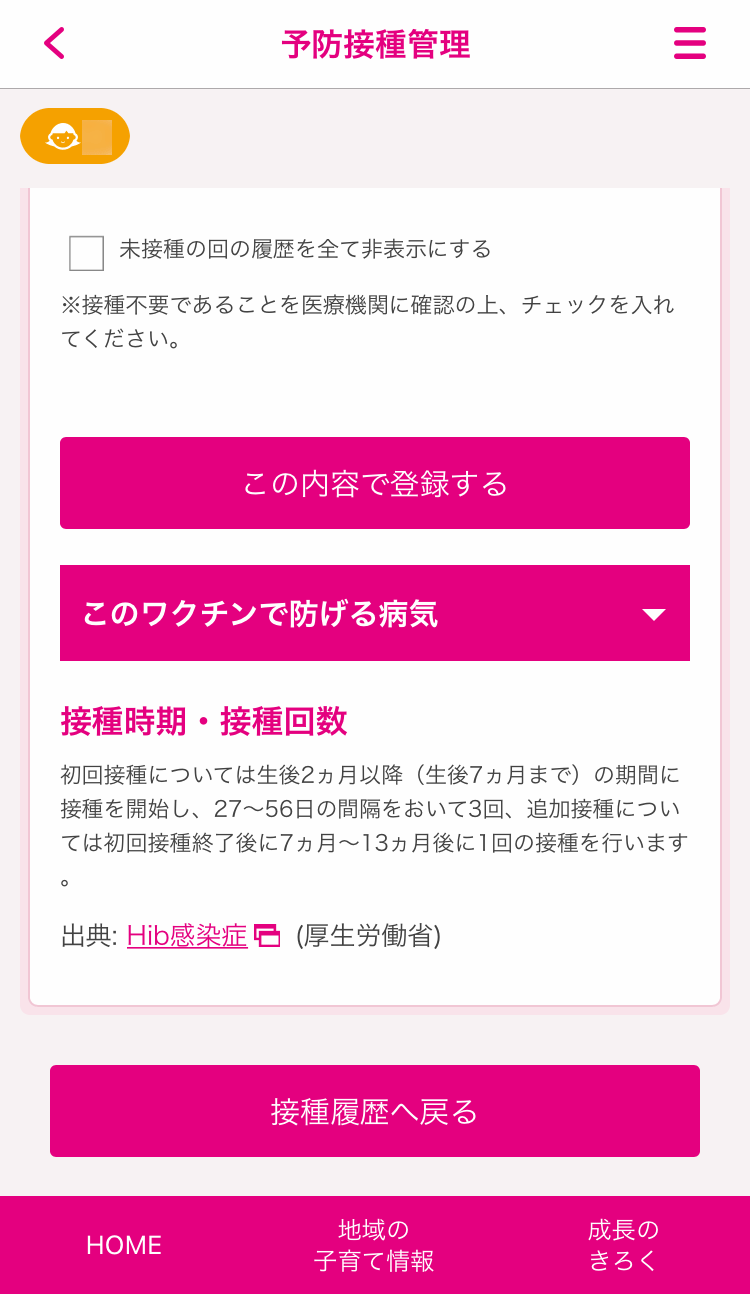Switch to 成長のきろく tab
Screen dimensions: 750x1294
[x=624, y=1245]
